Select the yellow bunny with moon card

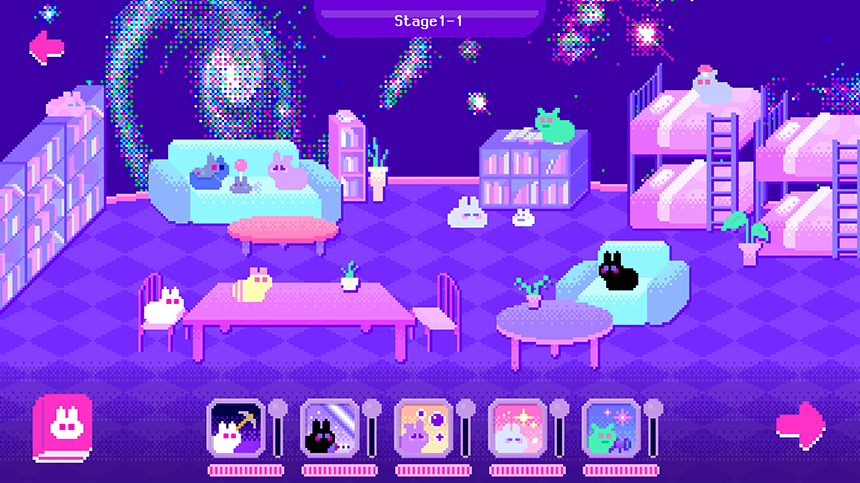point(422,428)
